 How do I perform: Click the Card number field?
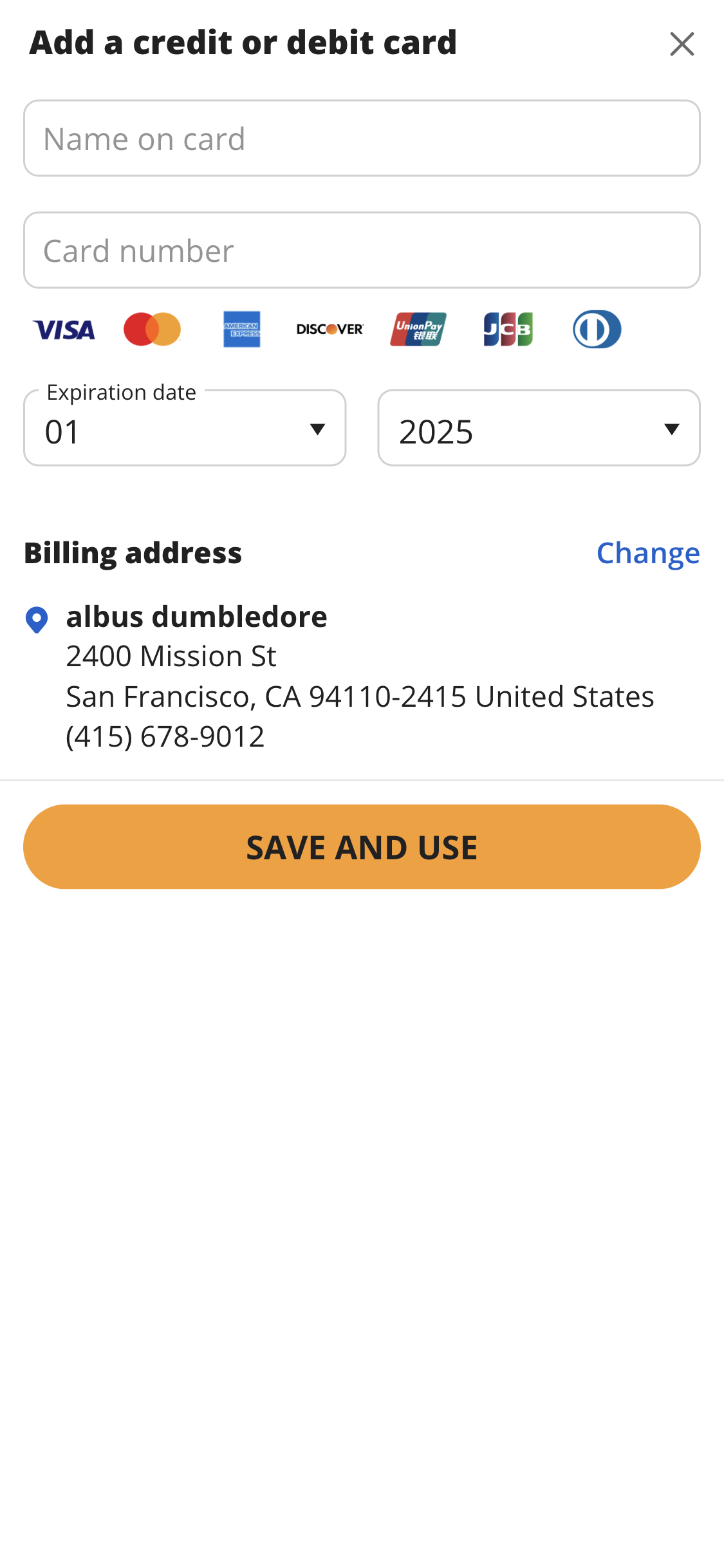click(362, 250)
